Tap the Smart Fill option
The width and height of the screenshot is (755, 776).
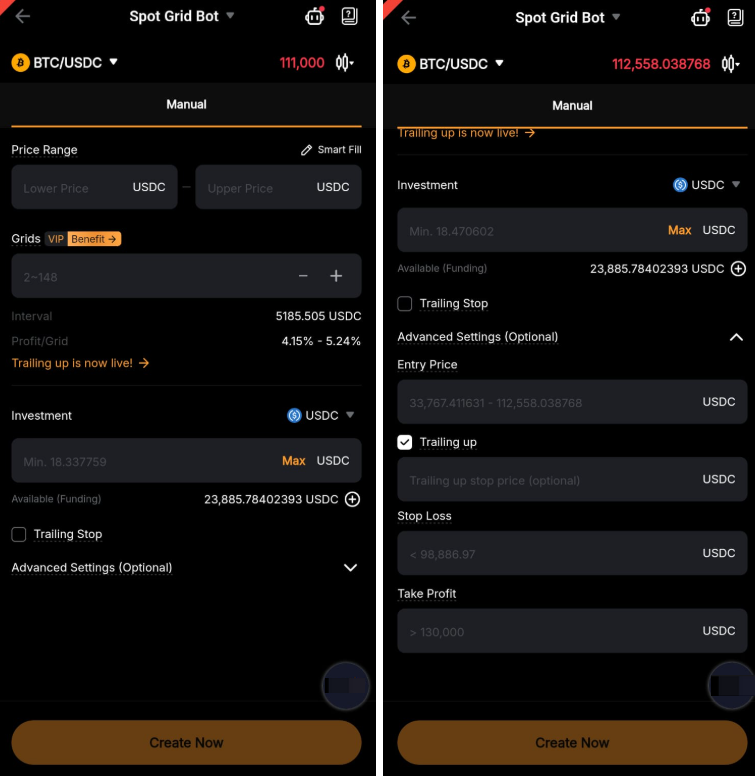click(x=331, y=150)
